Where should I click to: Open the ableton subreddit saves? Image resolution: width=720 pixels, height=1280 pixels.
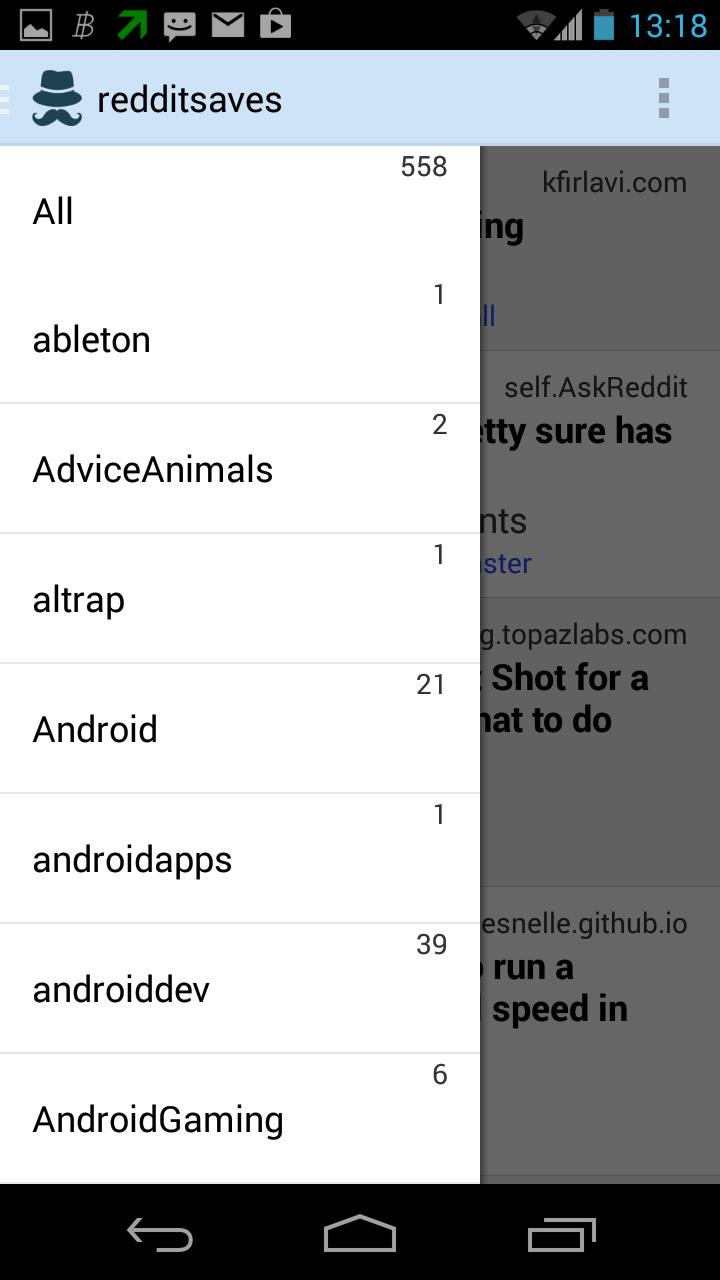(239, 339)
